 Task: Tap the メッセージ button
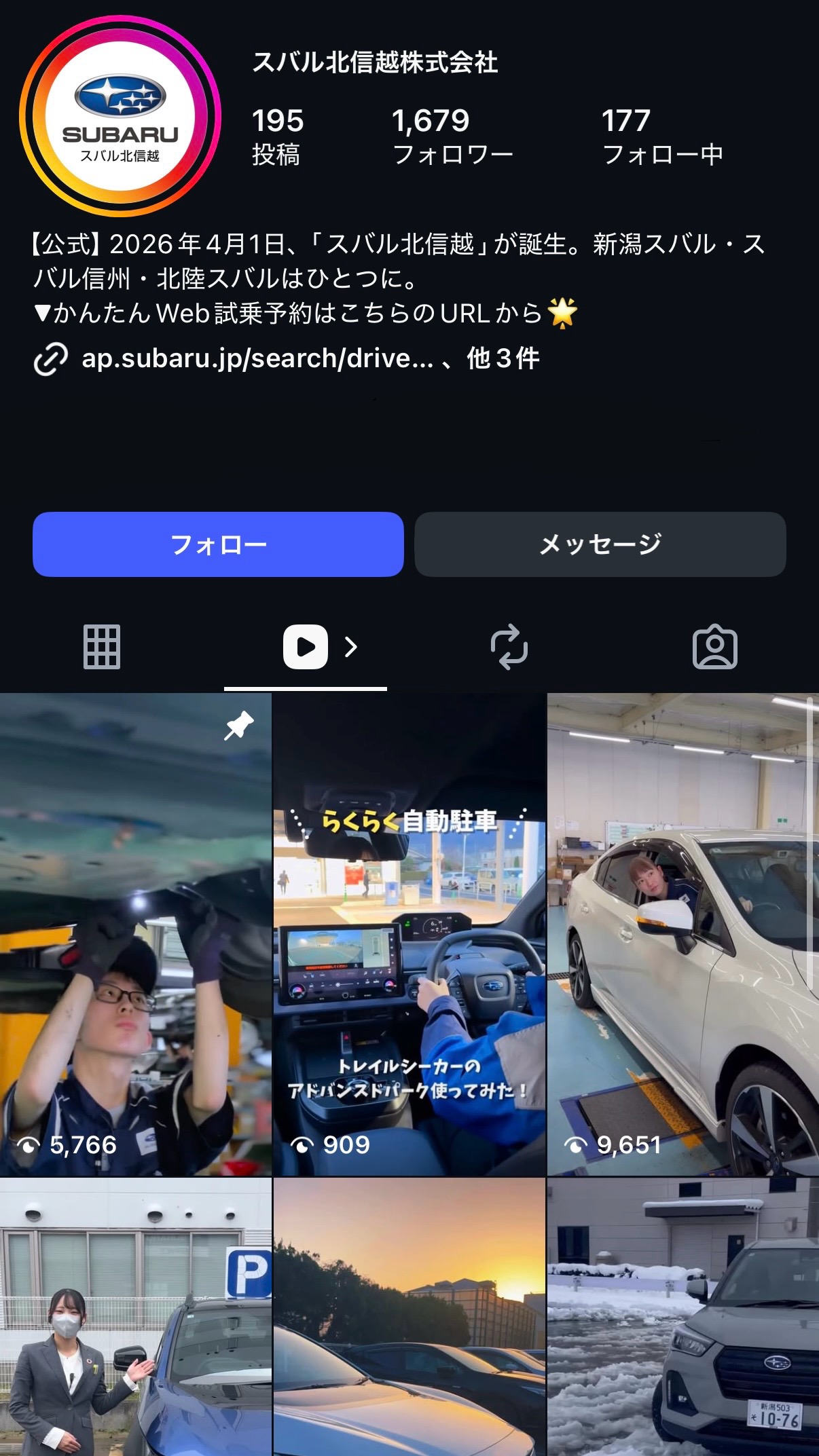click(600, 544)
